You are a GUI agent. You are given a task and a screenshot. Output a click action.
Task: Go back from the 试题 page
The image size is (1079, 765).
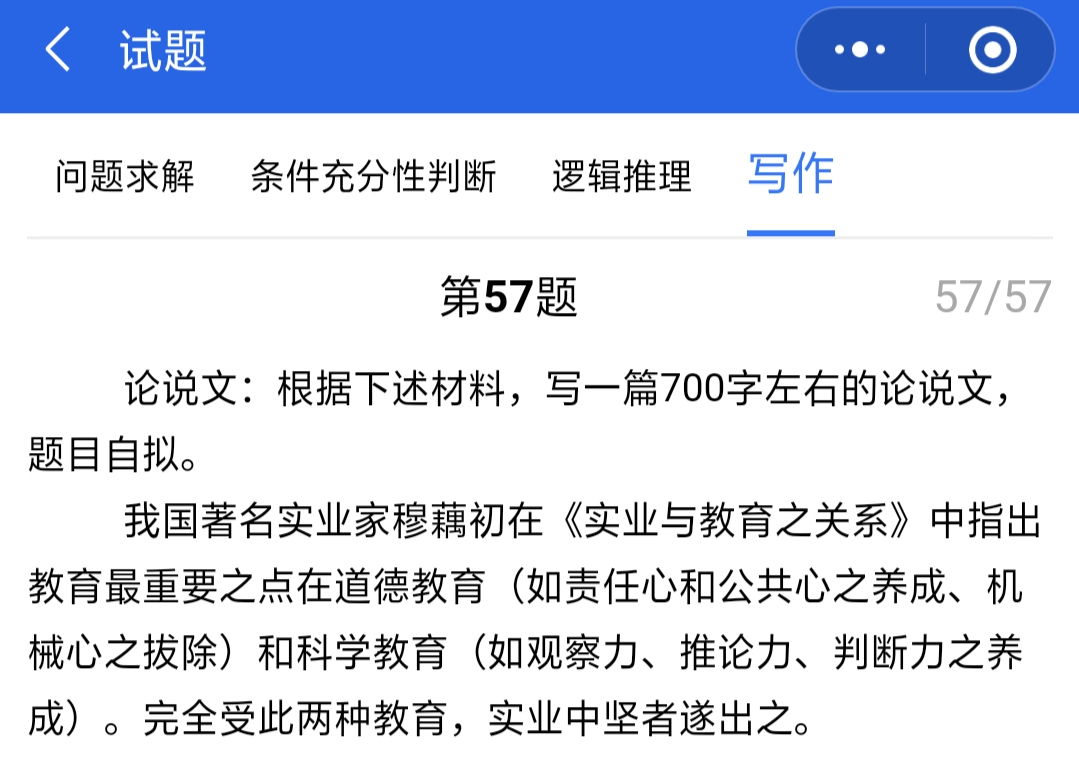(58, 50)
